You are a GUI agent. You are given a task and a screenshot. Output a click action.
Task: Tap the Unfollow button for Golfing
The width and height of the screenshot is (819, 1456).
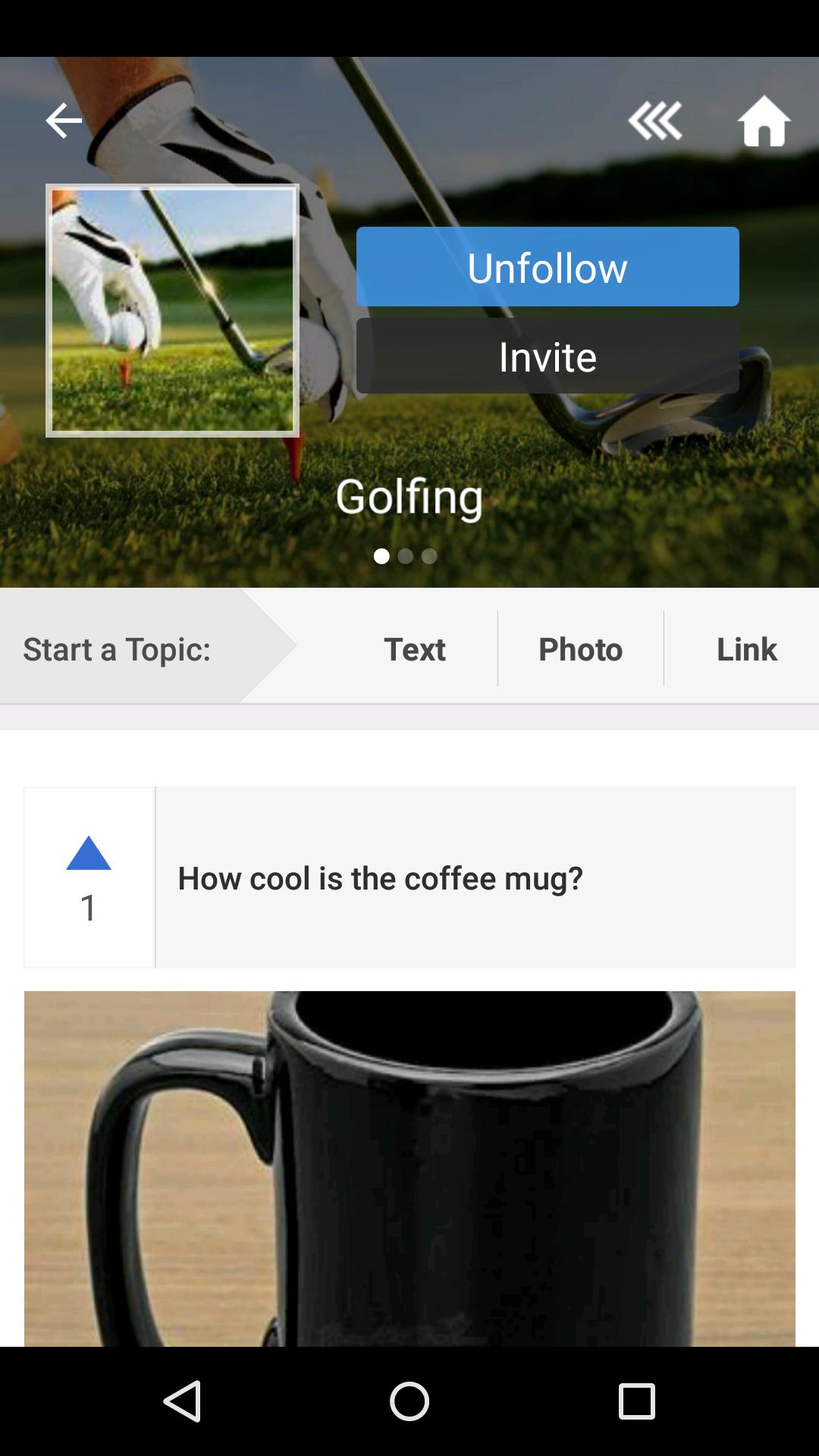point(547,266)
